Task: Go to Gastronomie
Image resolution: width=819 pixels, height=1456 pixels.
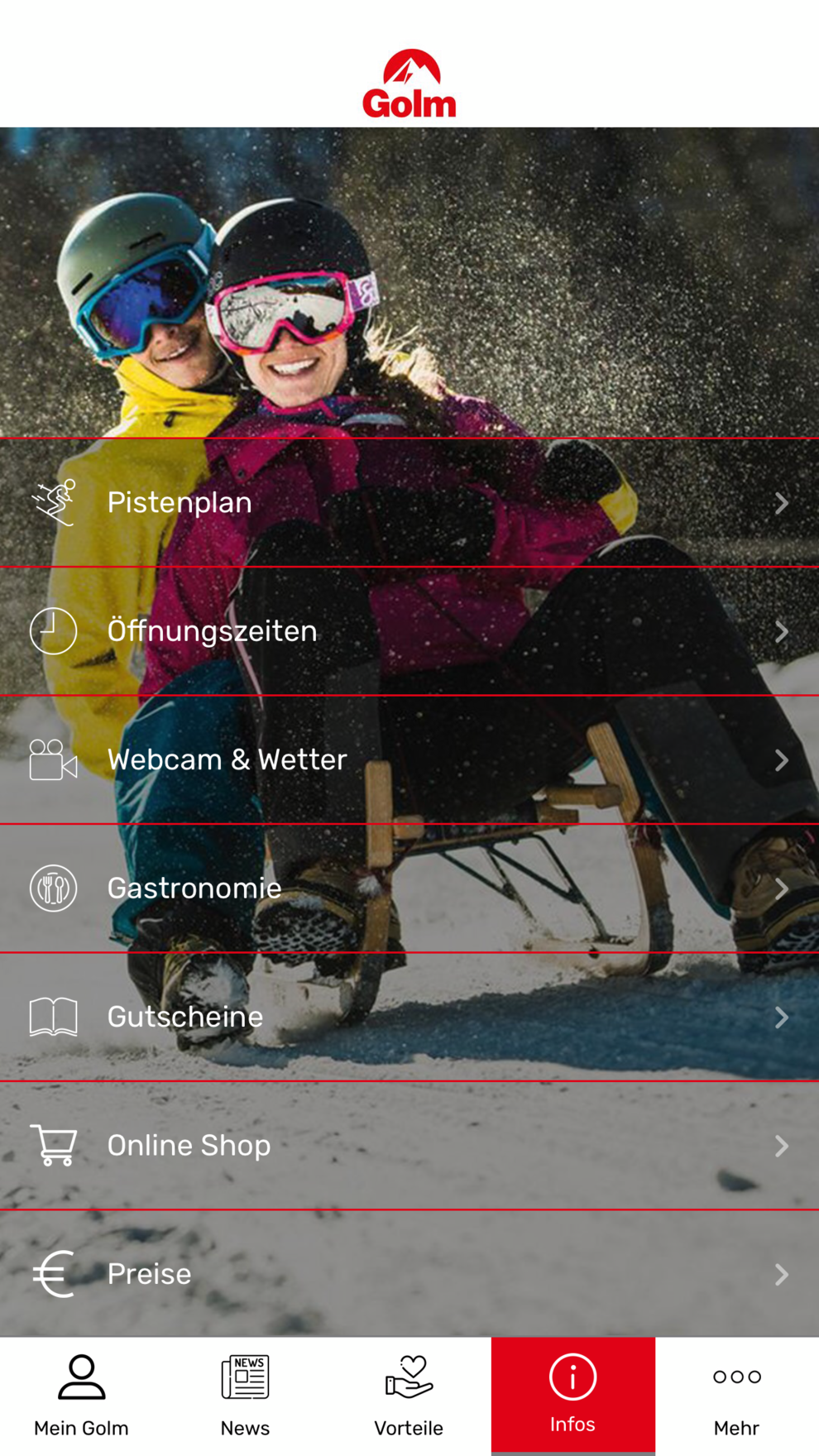Action: click(409, 888)
